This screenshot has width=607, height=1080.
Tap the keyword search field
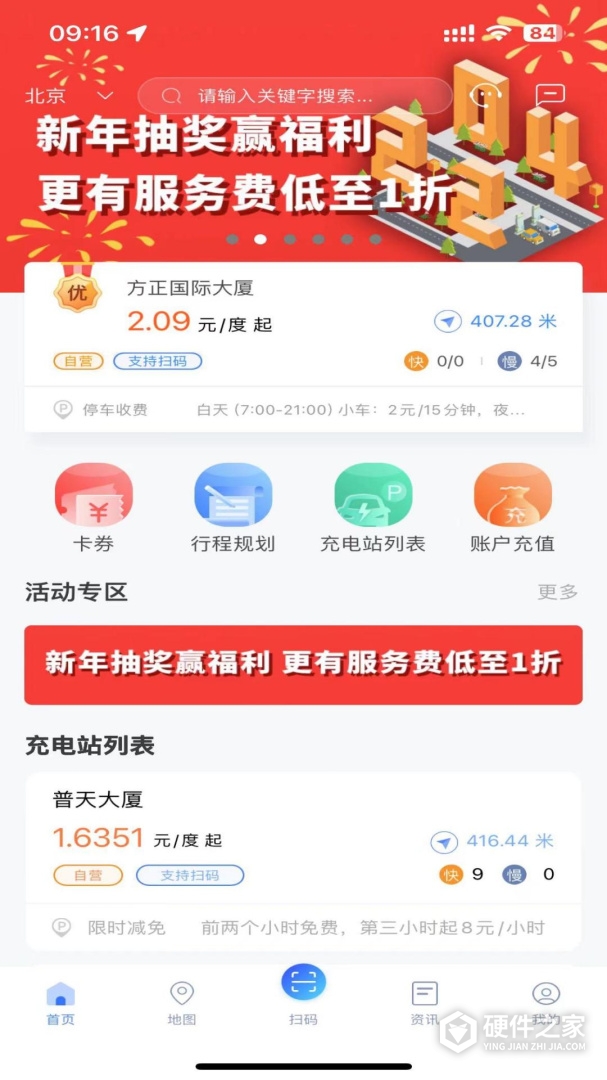295,96
